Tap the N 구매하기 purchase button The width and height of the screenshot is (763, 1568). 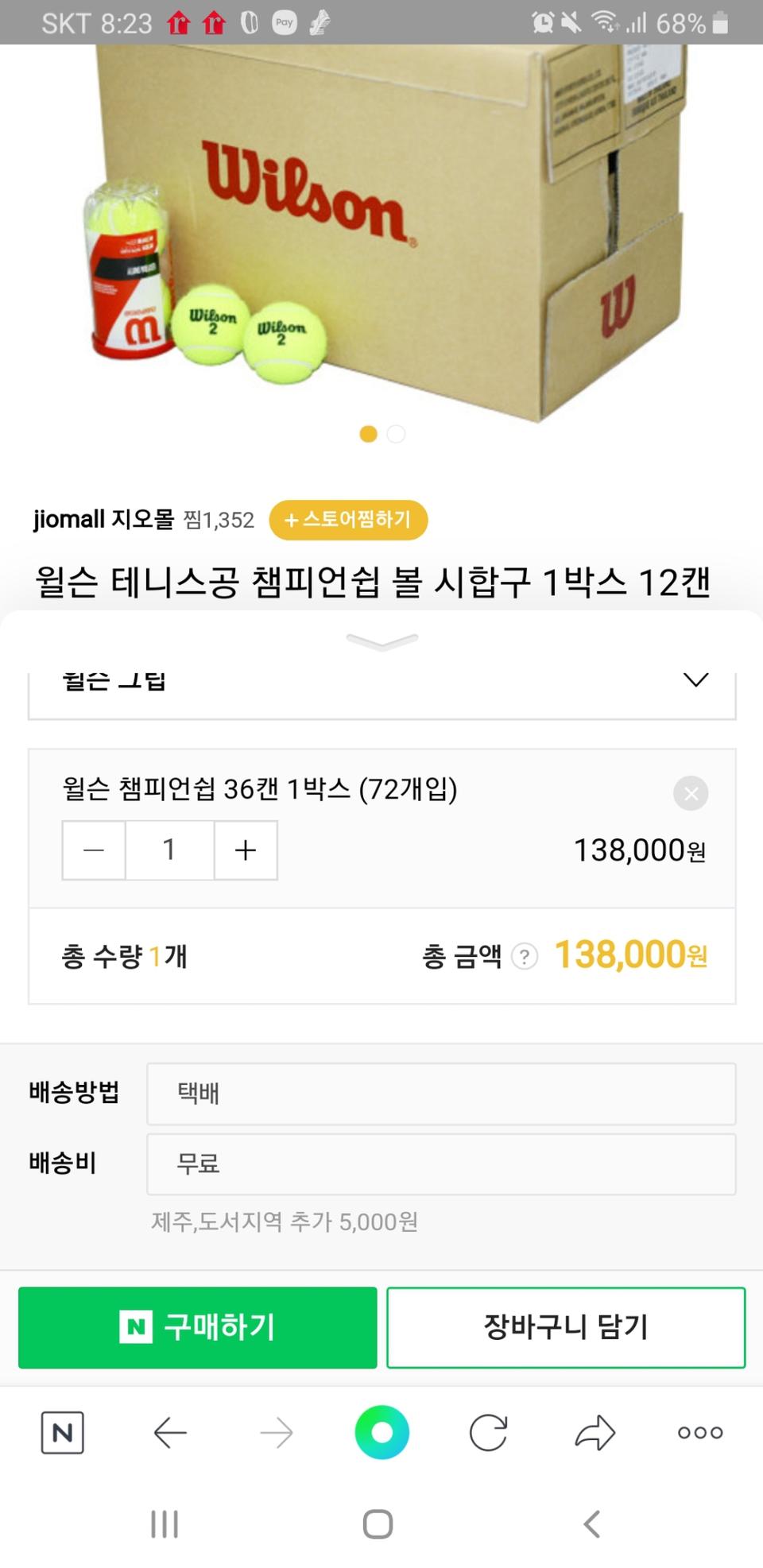197,1327
